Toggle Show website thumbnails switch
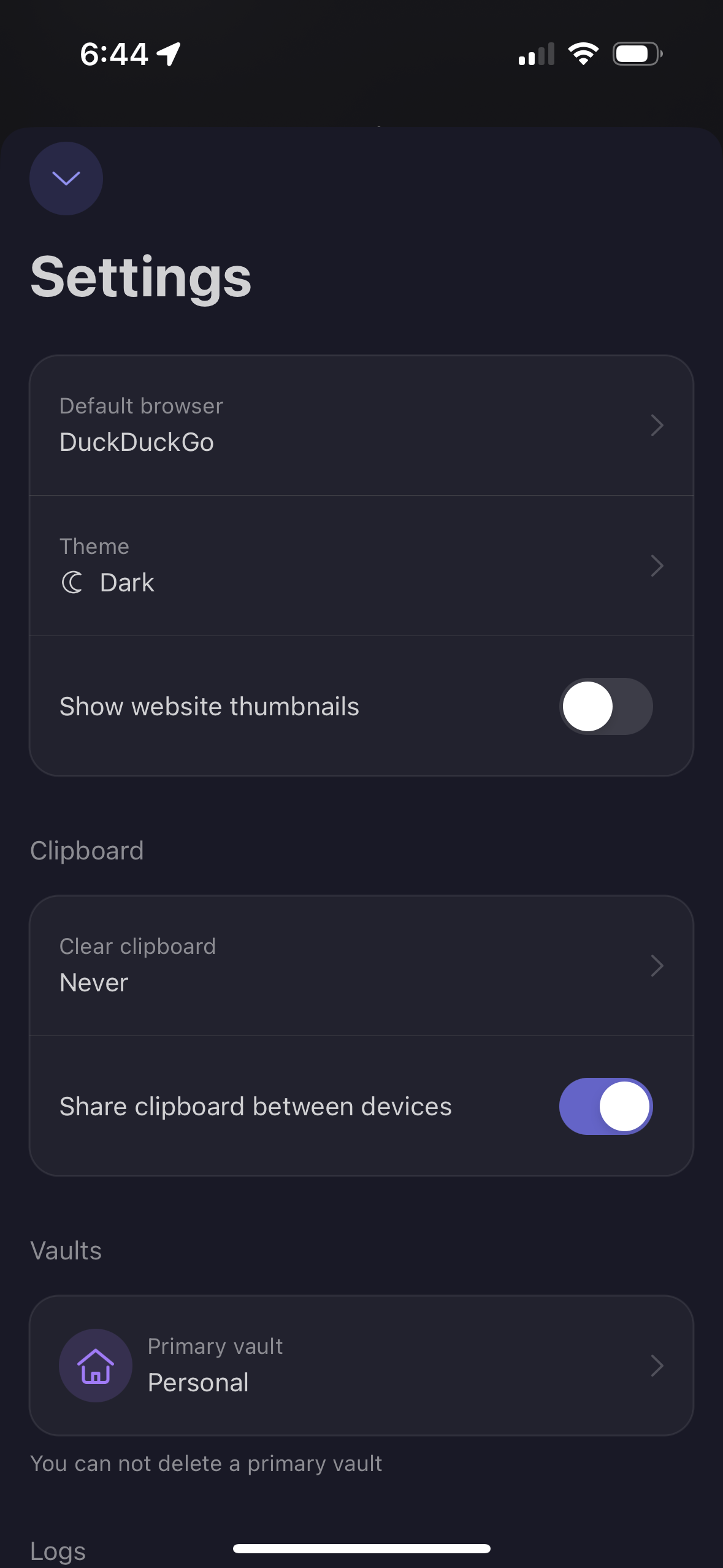Viewport: 723px width, 1568px height. point(605,707)
